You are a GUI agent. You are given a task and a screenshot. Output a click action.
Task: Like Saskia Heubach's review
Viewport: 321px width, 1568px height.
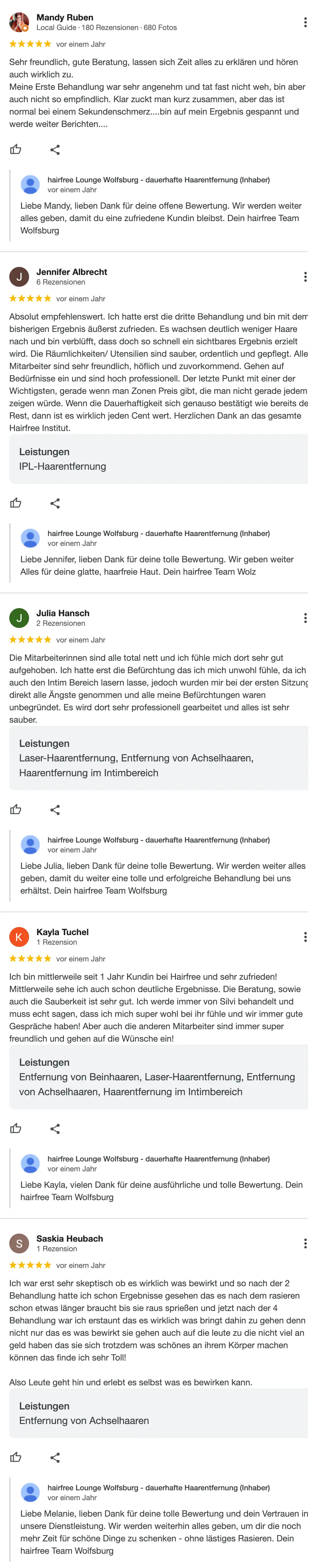(x=16, y=1457)
